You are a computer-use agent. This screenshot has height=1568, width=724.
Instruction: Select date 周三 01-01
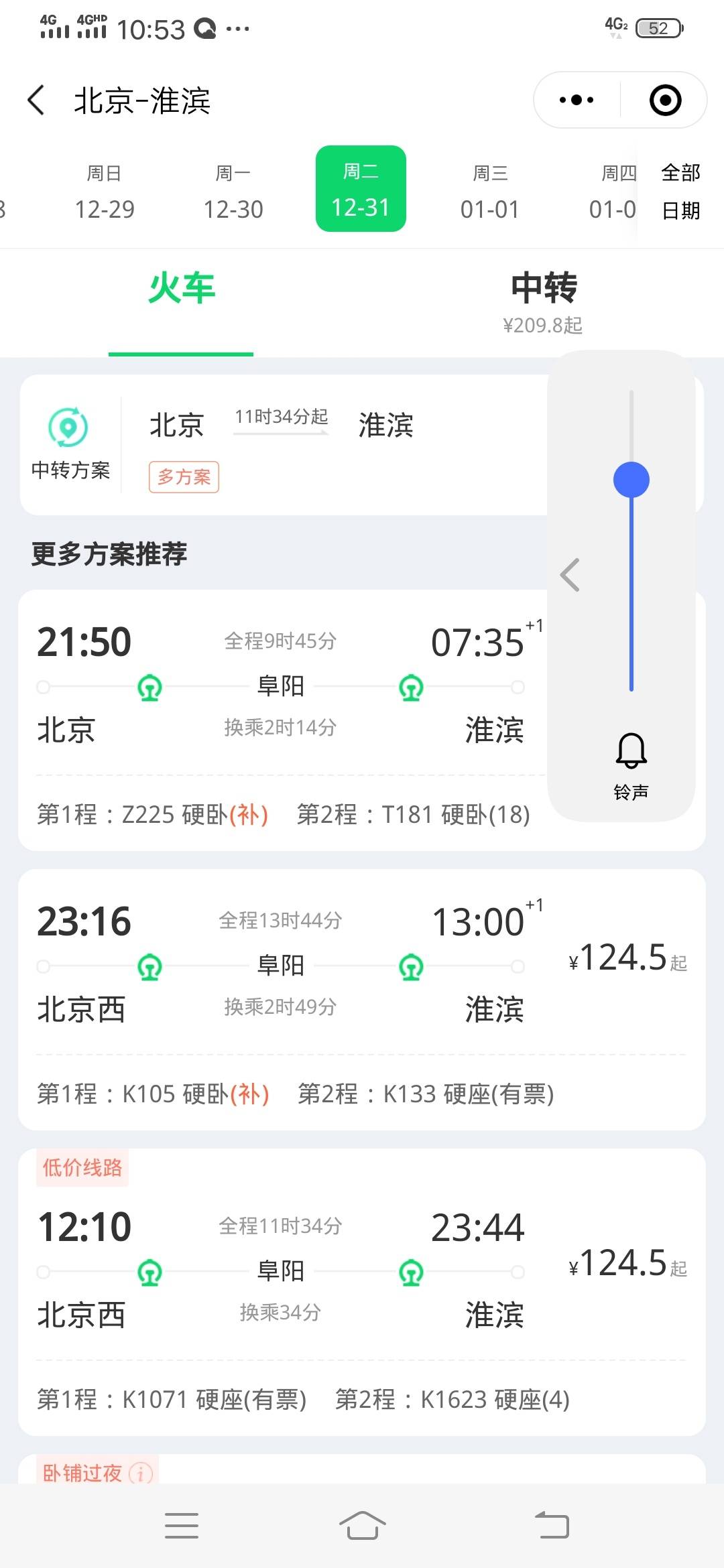(490, 191)
